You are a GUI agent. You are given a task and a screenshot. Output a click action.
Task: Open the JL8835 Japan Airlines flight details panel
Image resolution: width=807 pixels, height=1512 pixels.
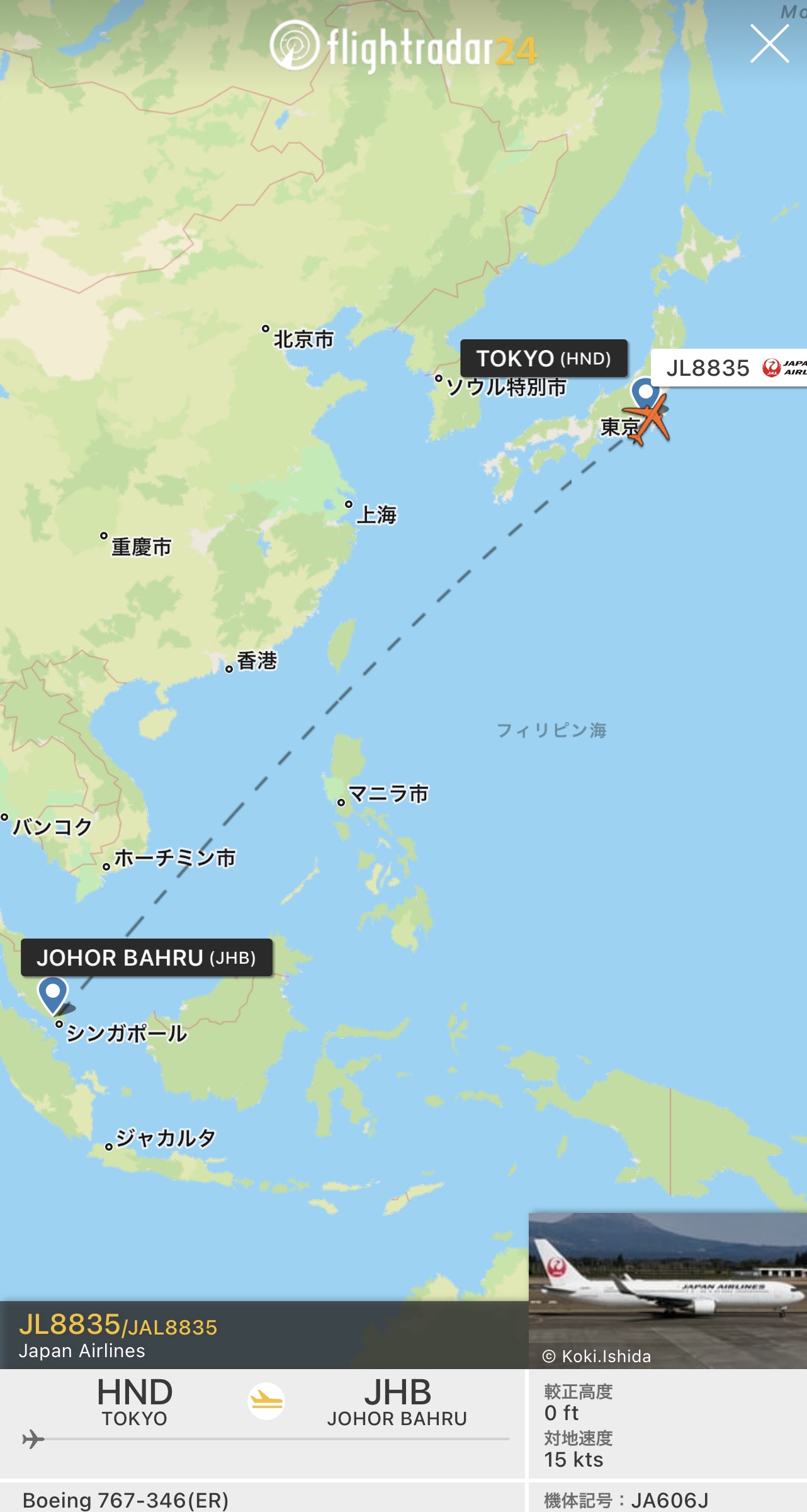[263, 1335]
